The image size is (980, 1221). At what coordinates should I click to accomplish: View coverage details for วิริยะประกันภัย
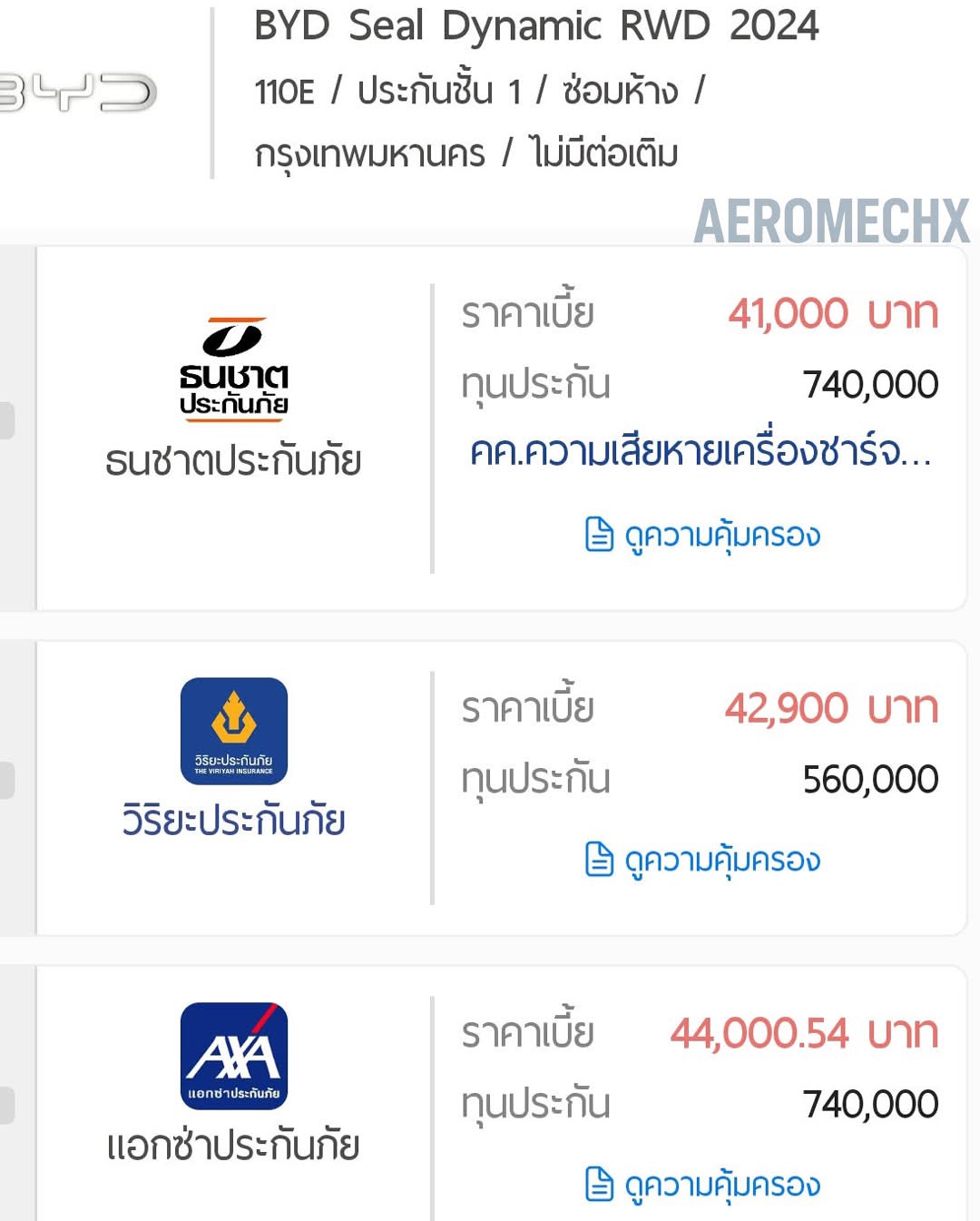pos(704,859)
